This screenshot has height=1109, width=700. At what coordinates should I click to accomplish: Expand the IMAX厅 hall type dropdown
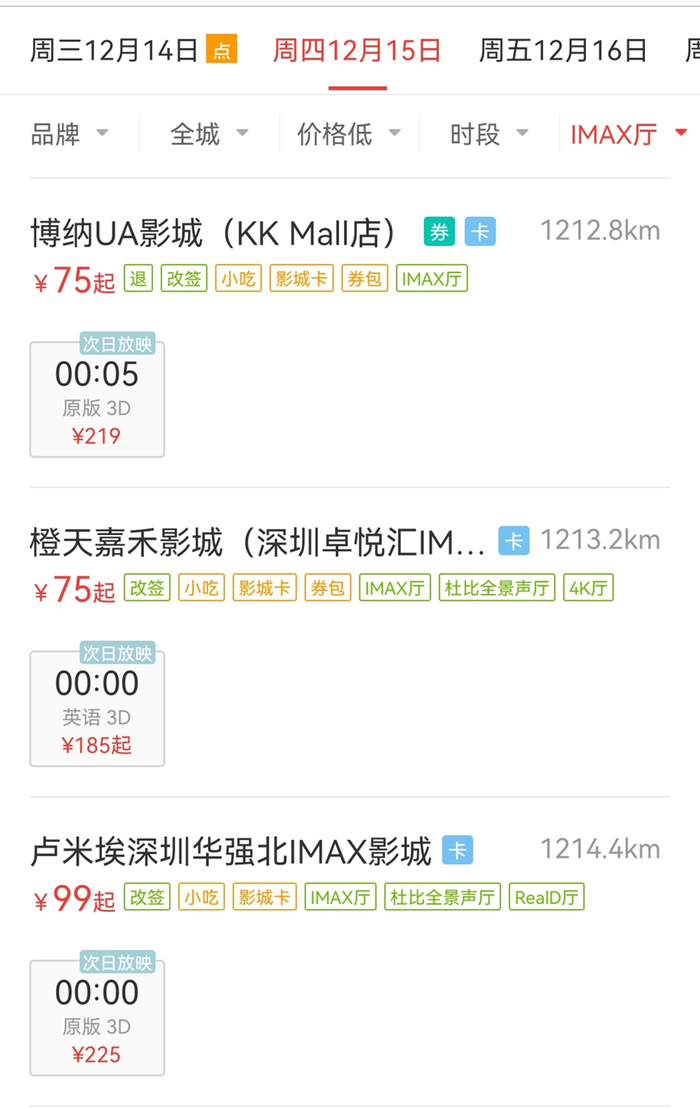(628, 134)
